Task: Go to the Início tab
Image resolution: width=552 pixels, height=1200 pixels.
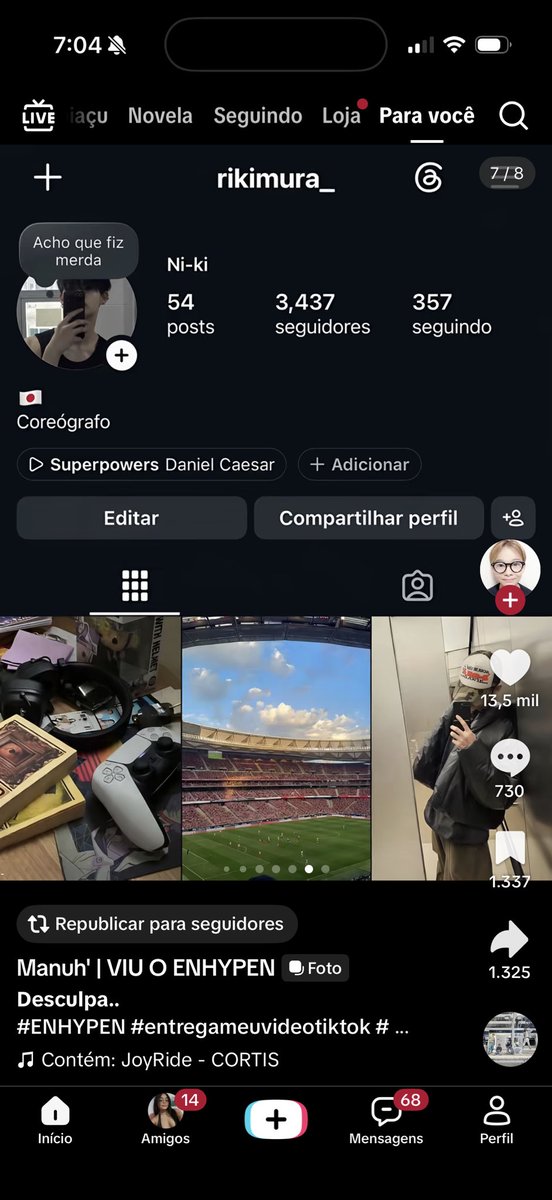Action: pyautogui.click(x=55, y=1119)
